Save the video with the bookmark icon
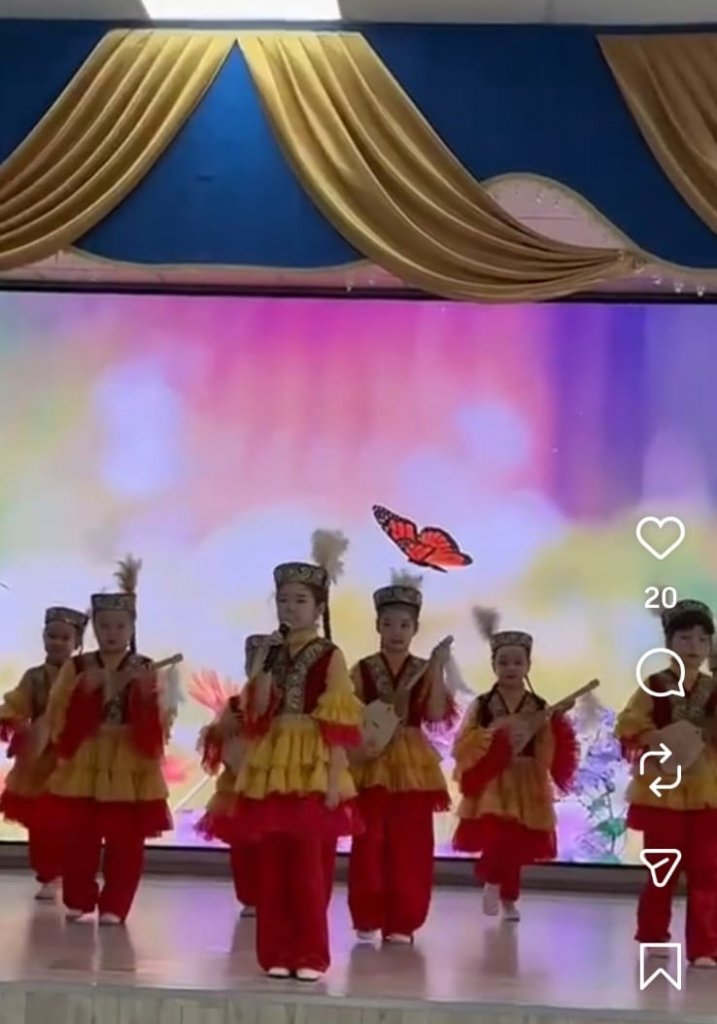Image resolution: width=717 pixels, height=1024 pixels. pos(660,964)
